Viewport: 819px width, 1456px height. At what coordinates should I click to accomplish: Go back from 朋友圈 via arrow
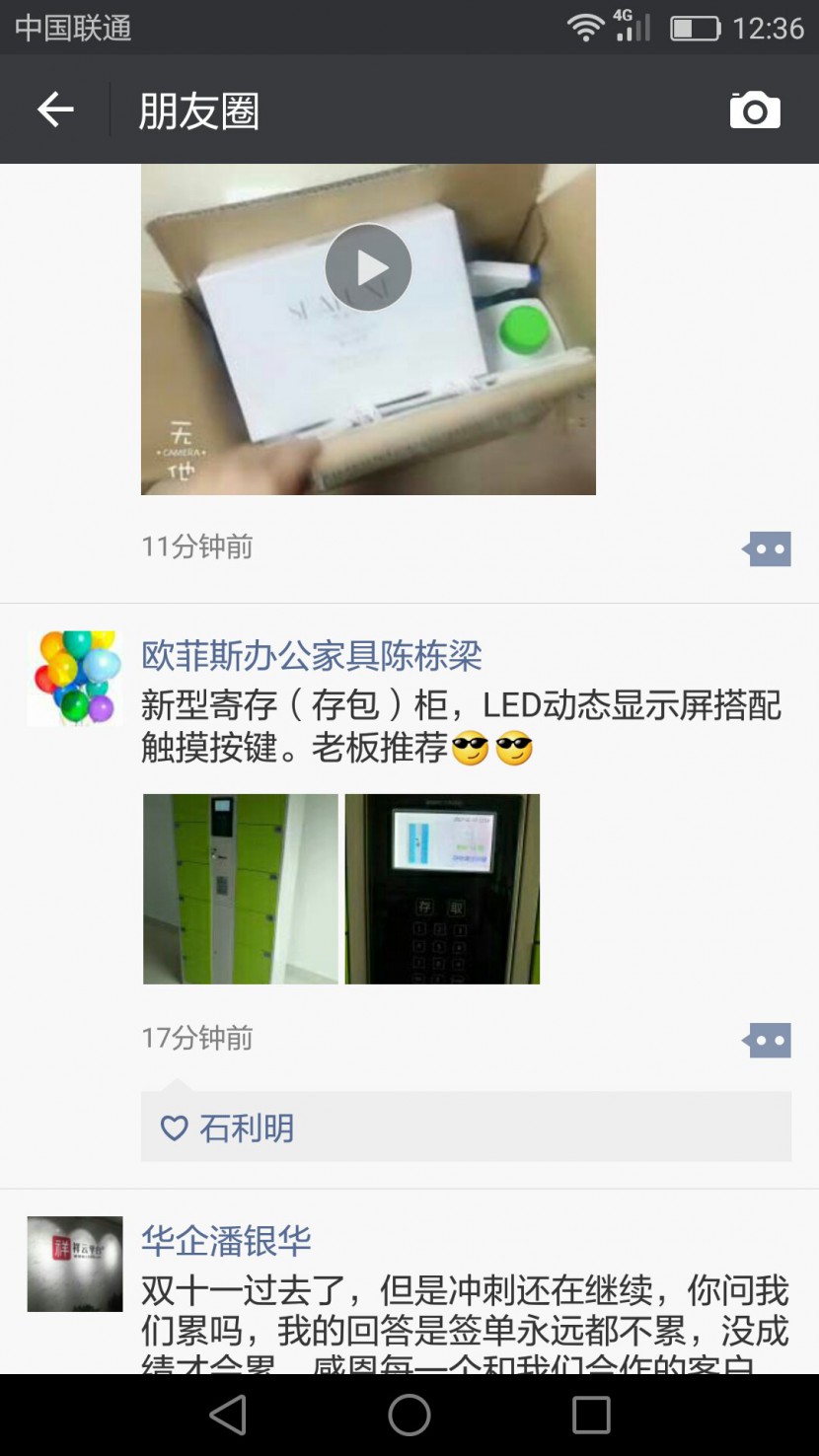click(x=55, y=109)
